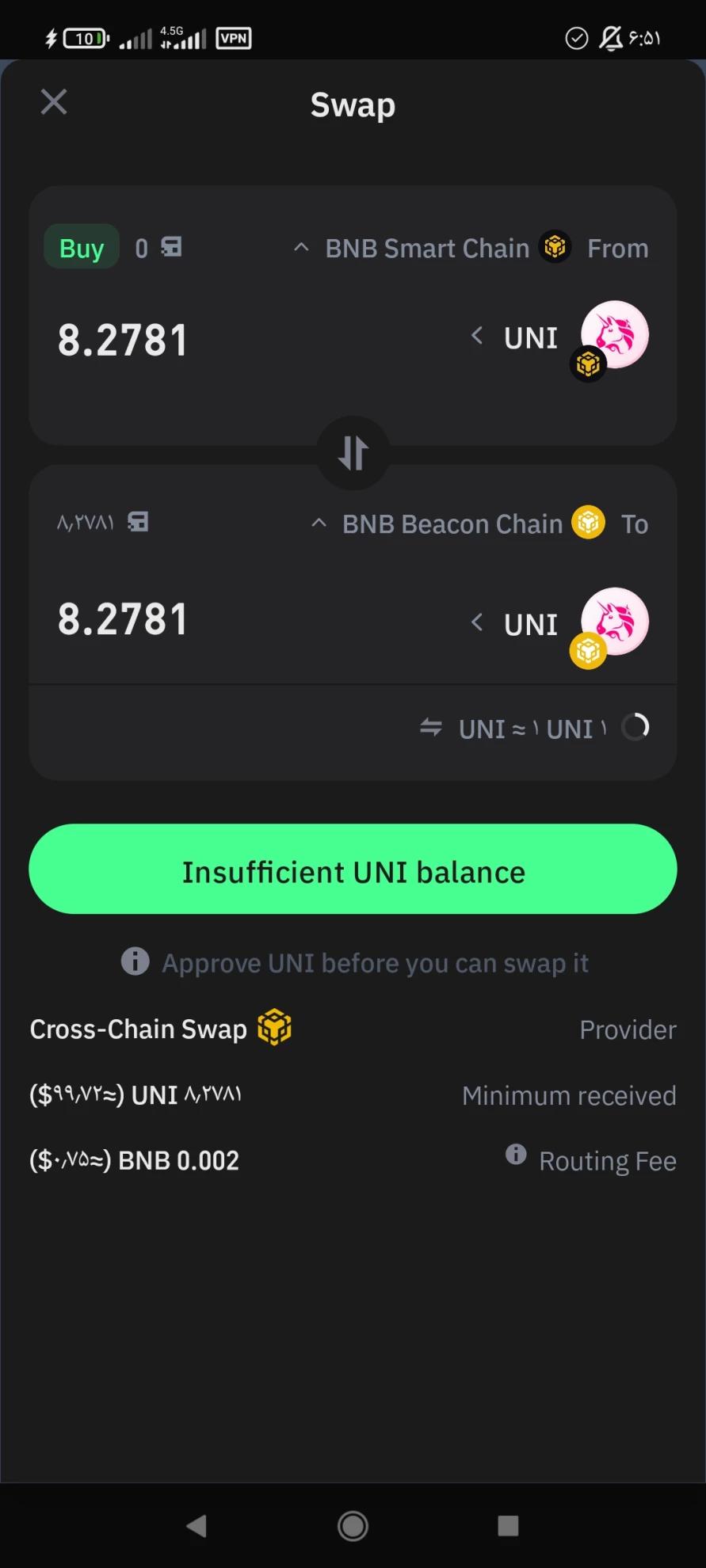The image size is (706, 1568).
Task: Show Routing Fee info
Action: point(516,1155)
